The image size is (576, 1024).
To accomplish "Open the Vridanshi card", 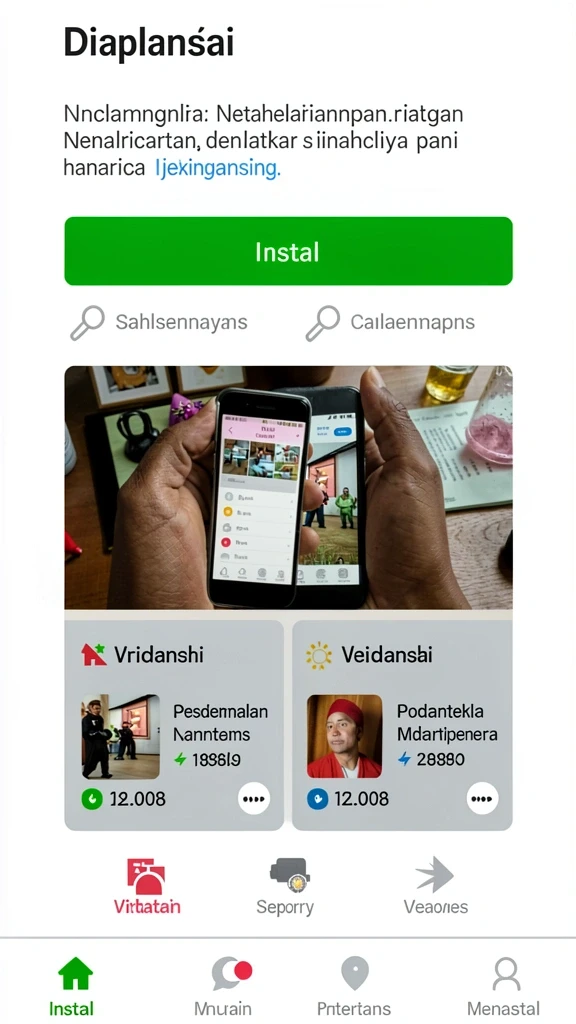I will (174, 725).
